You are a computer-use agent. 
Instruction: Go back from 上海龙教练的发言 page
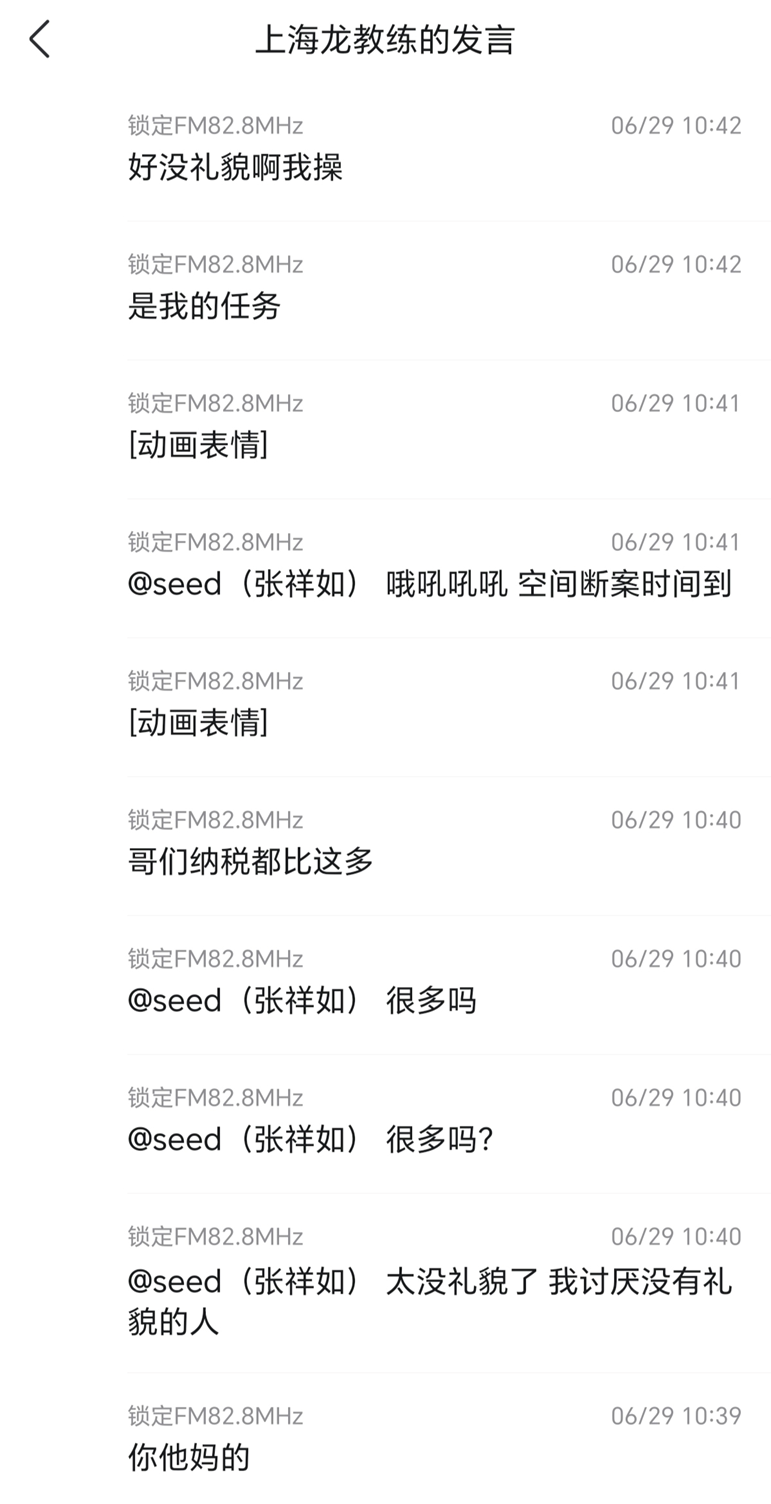(40, 40)
